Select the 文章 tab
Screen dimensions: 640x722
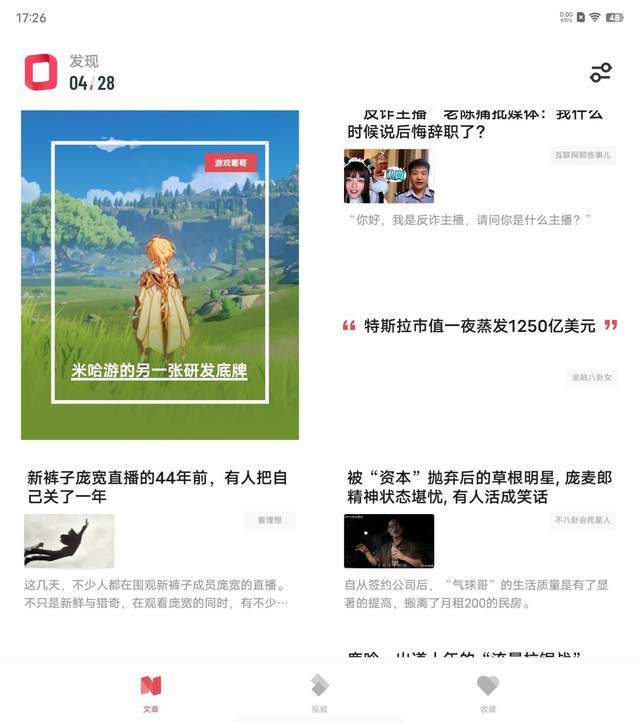(x=150, y=691)
